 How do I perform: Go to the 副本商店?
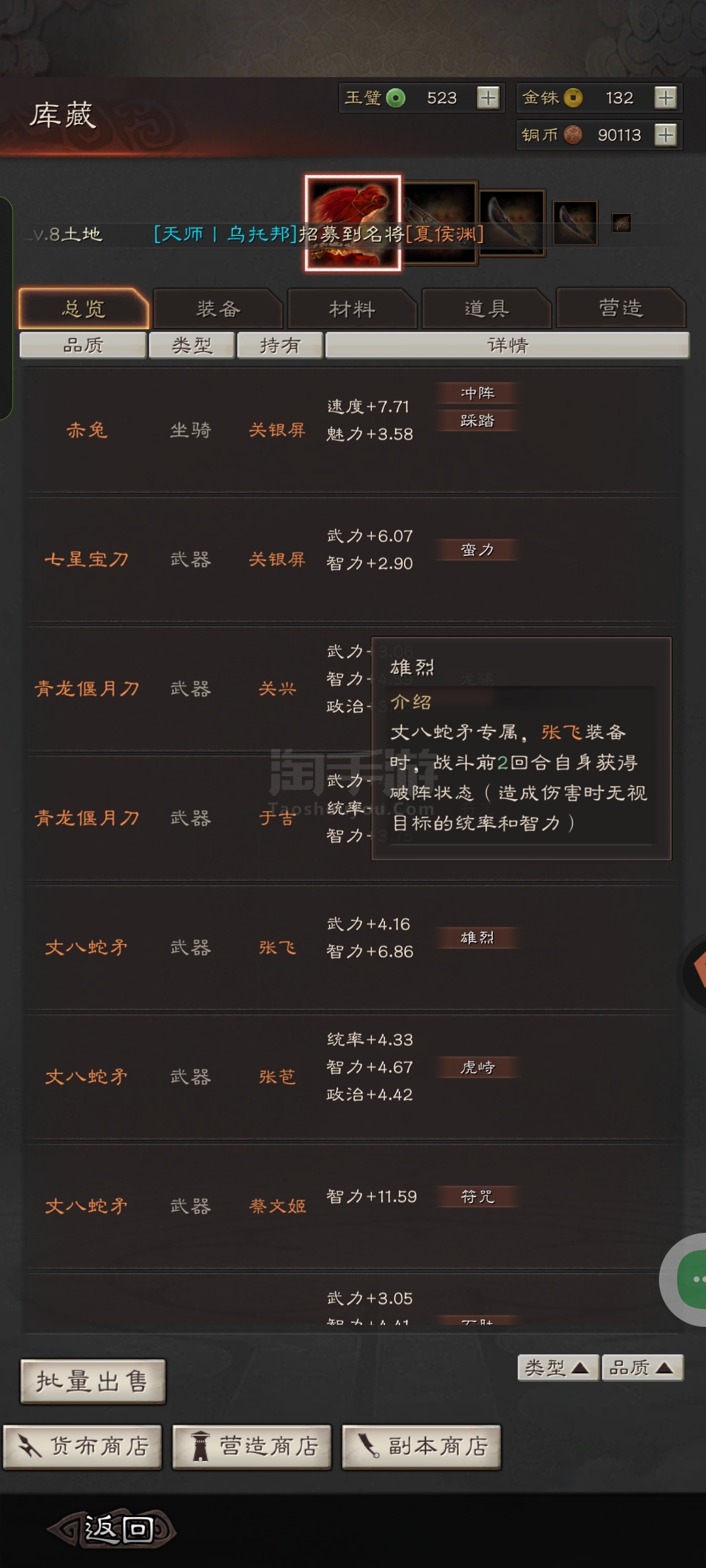coord(422,1446)
